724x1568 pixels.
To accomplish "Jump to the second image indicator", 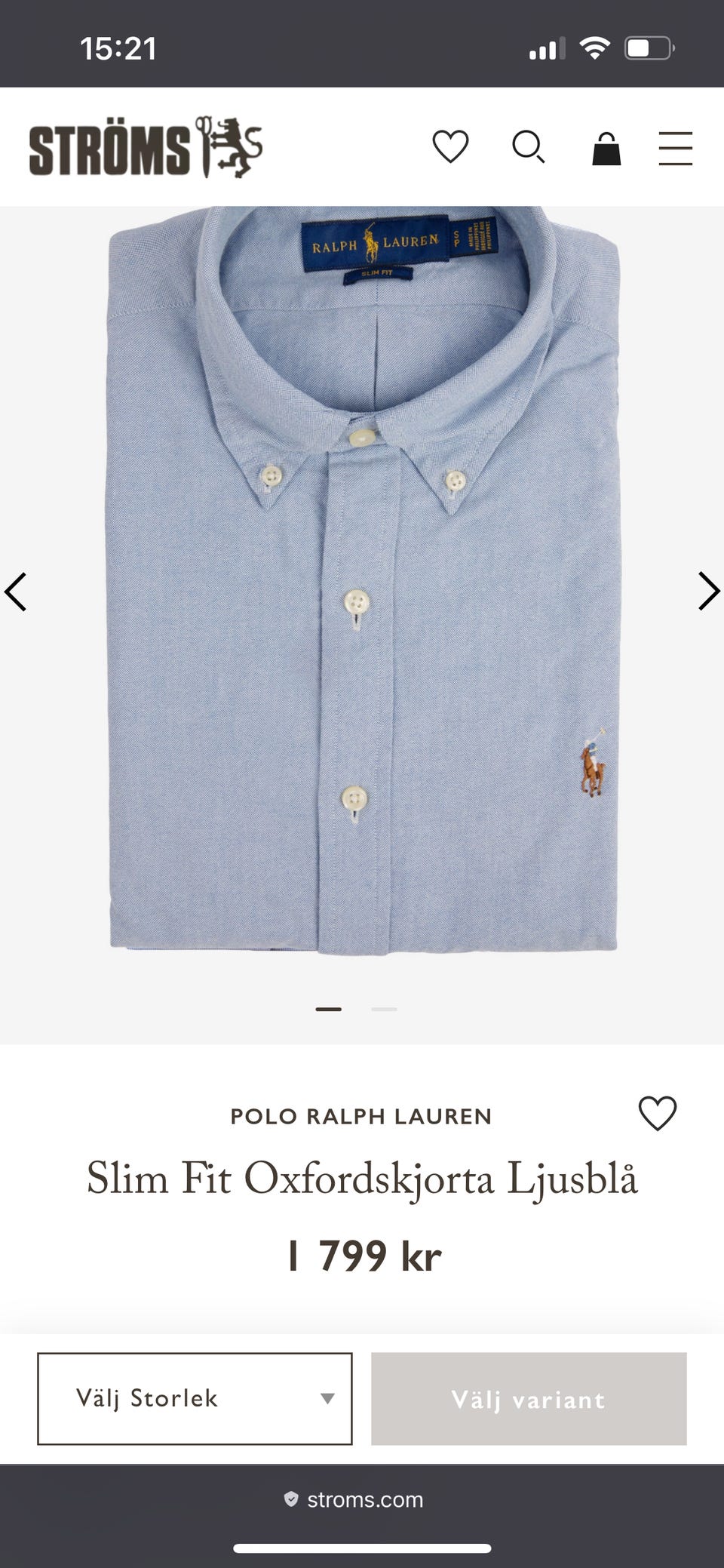I will pyautogui.click(x=384, y=1009).
